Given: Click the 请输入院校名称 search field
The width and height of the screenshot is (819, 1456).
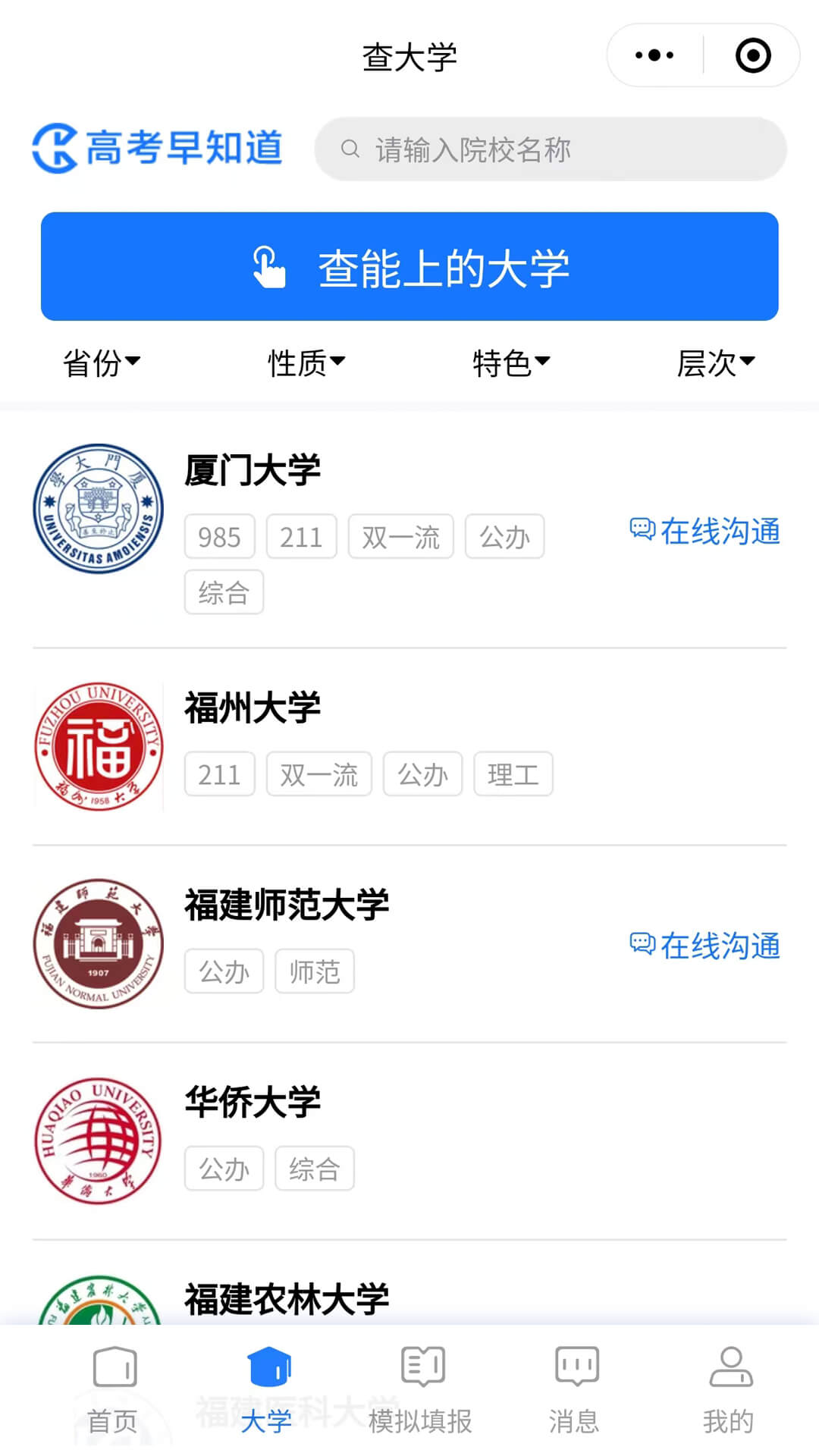Looking at the screenshot, I should pos(550,149).
